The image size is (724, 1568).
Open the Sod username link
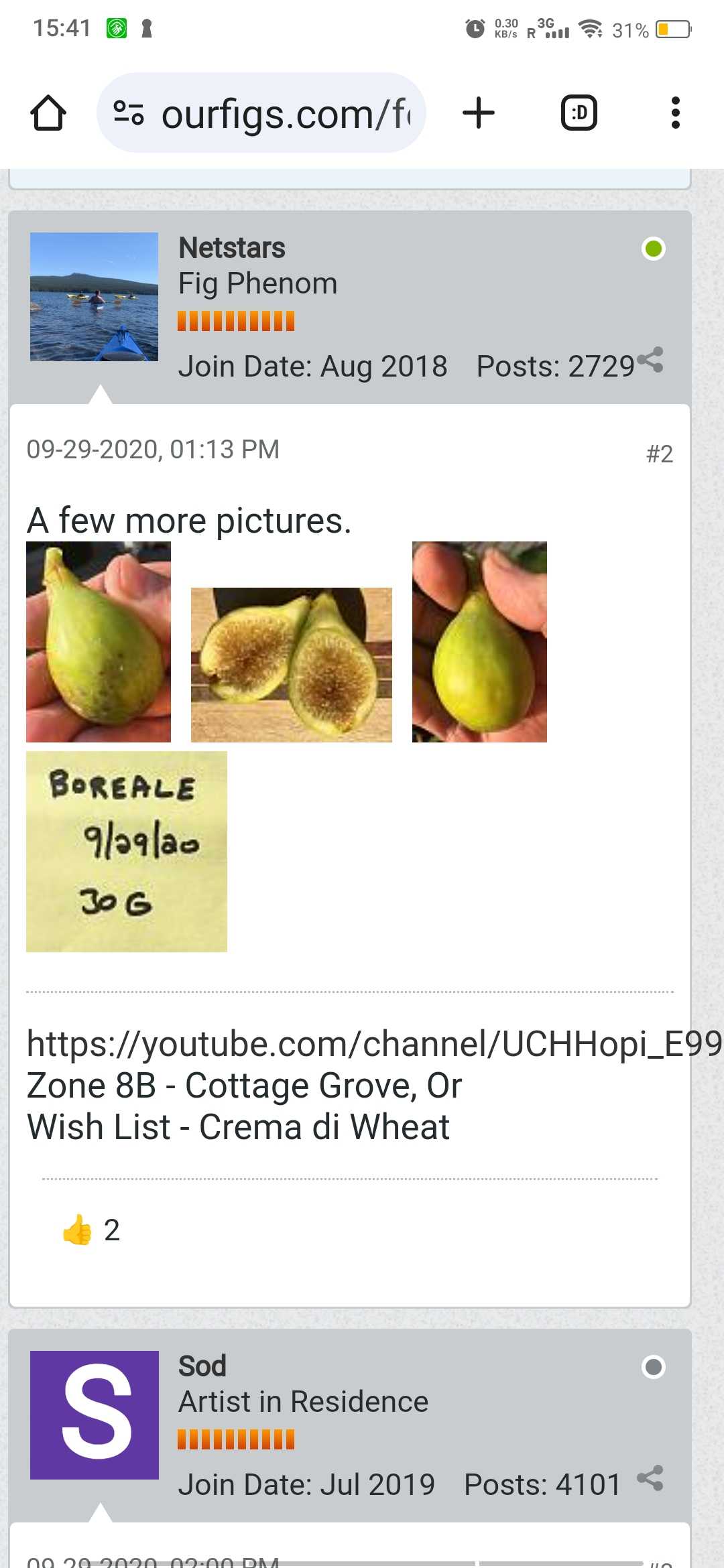tap(202, 1366)
